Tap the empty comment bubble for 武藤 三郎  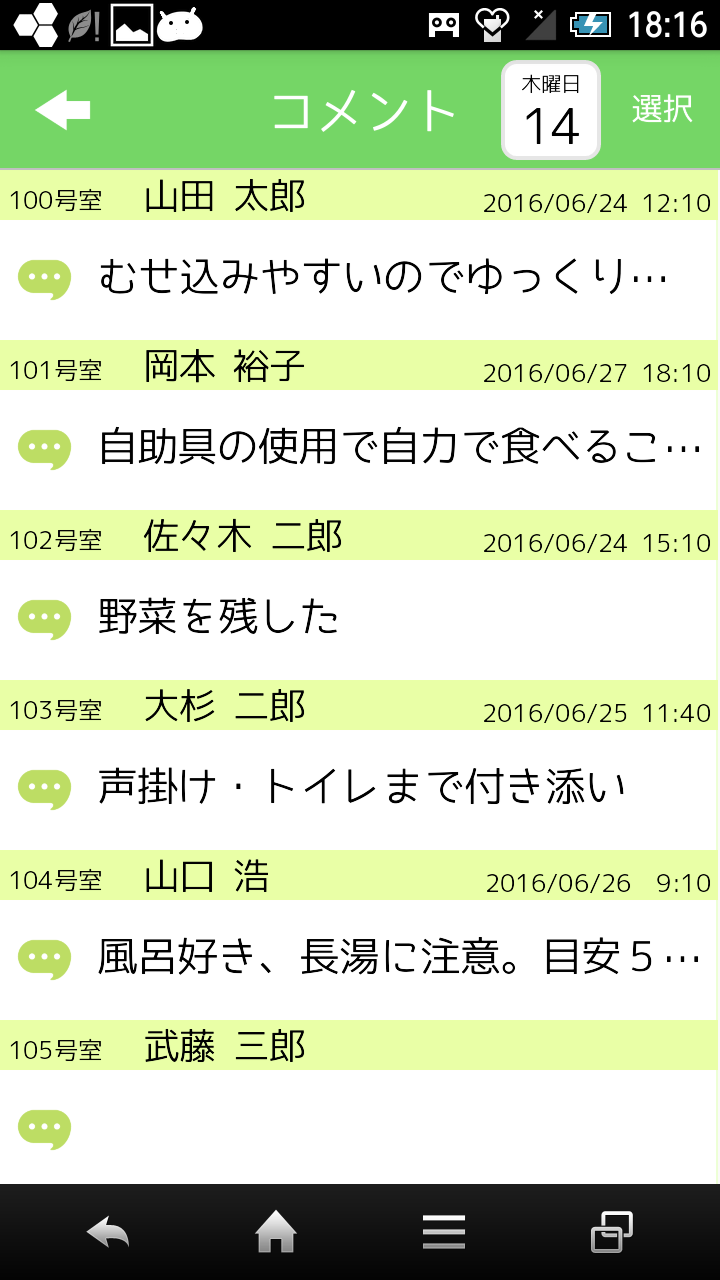point(45,1128)
